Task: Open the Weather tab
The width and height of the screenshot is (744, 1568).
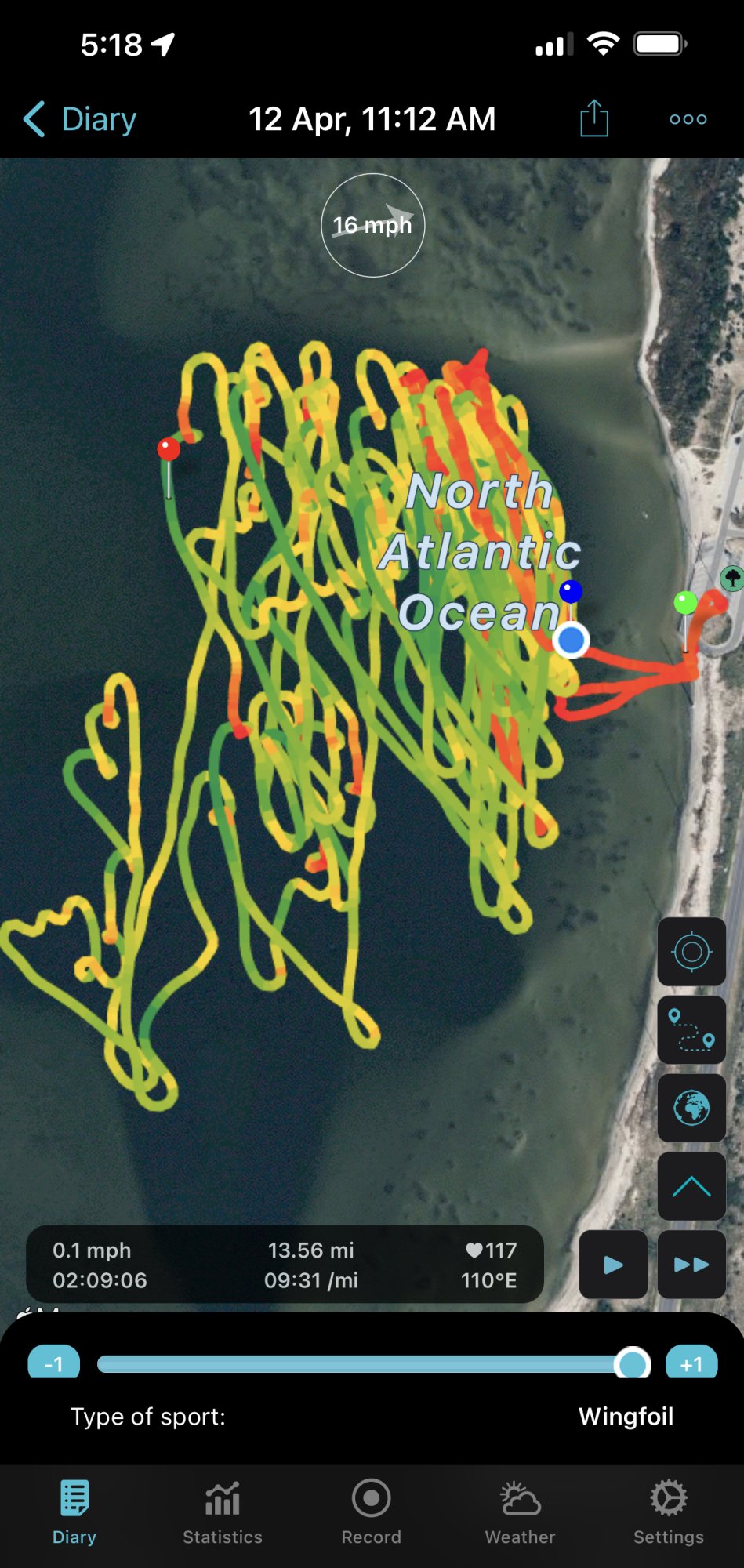Action: [520, 1513]
